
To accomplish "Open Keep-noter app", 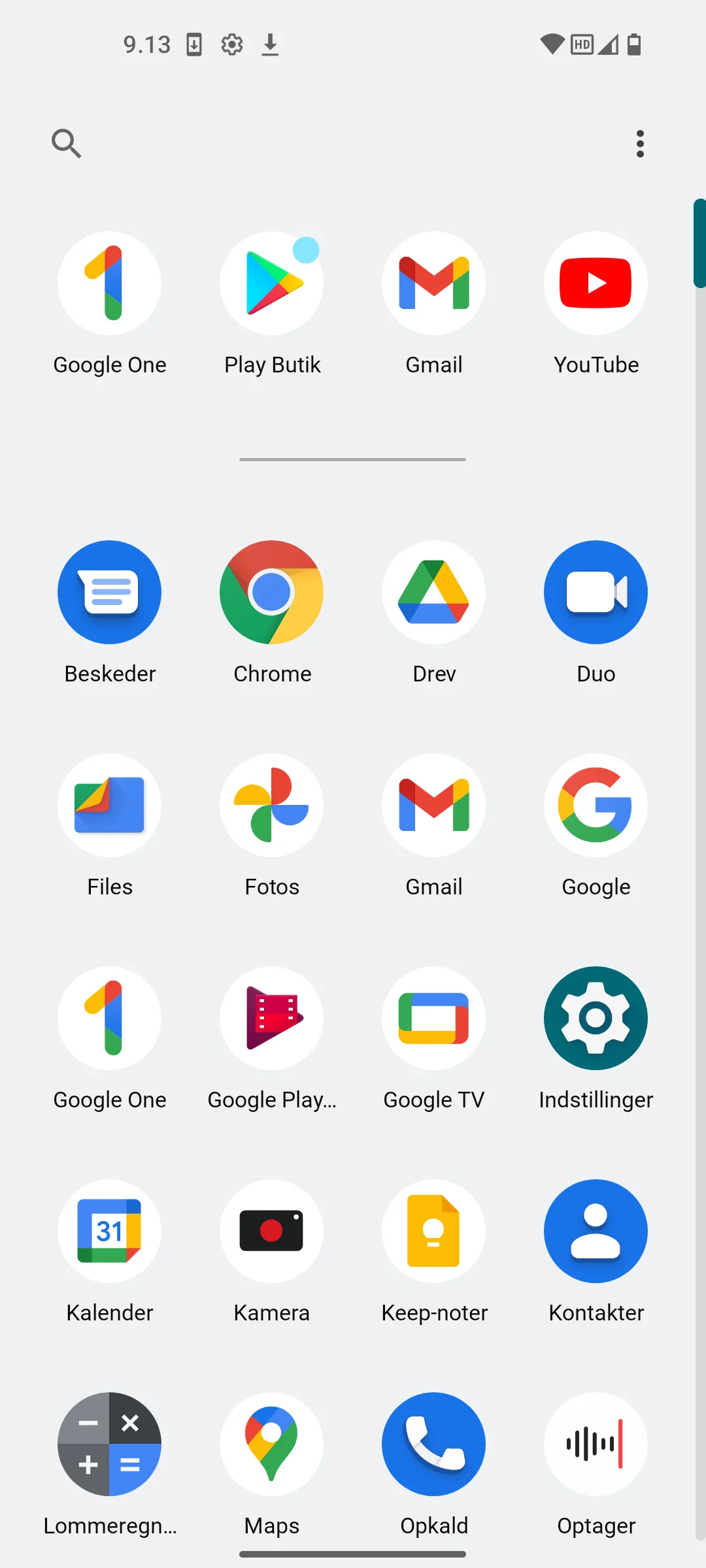I will click(434, 1232).
